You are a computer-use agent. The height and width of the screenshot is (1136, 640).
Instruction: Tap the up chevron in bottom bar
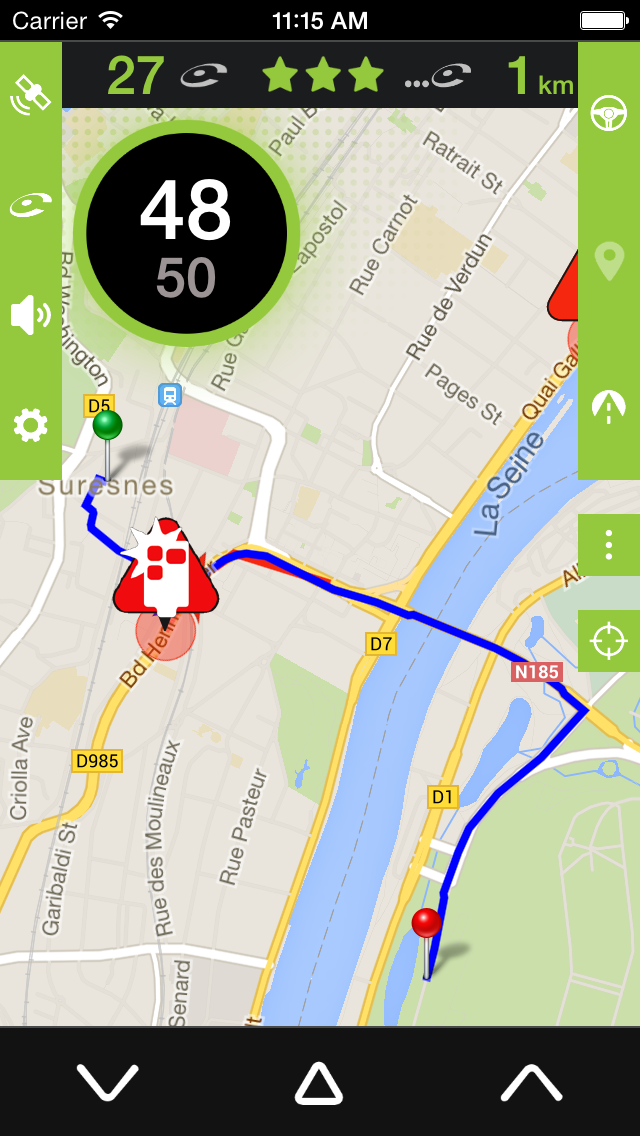[x=531, y=1082]
